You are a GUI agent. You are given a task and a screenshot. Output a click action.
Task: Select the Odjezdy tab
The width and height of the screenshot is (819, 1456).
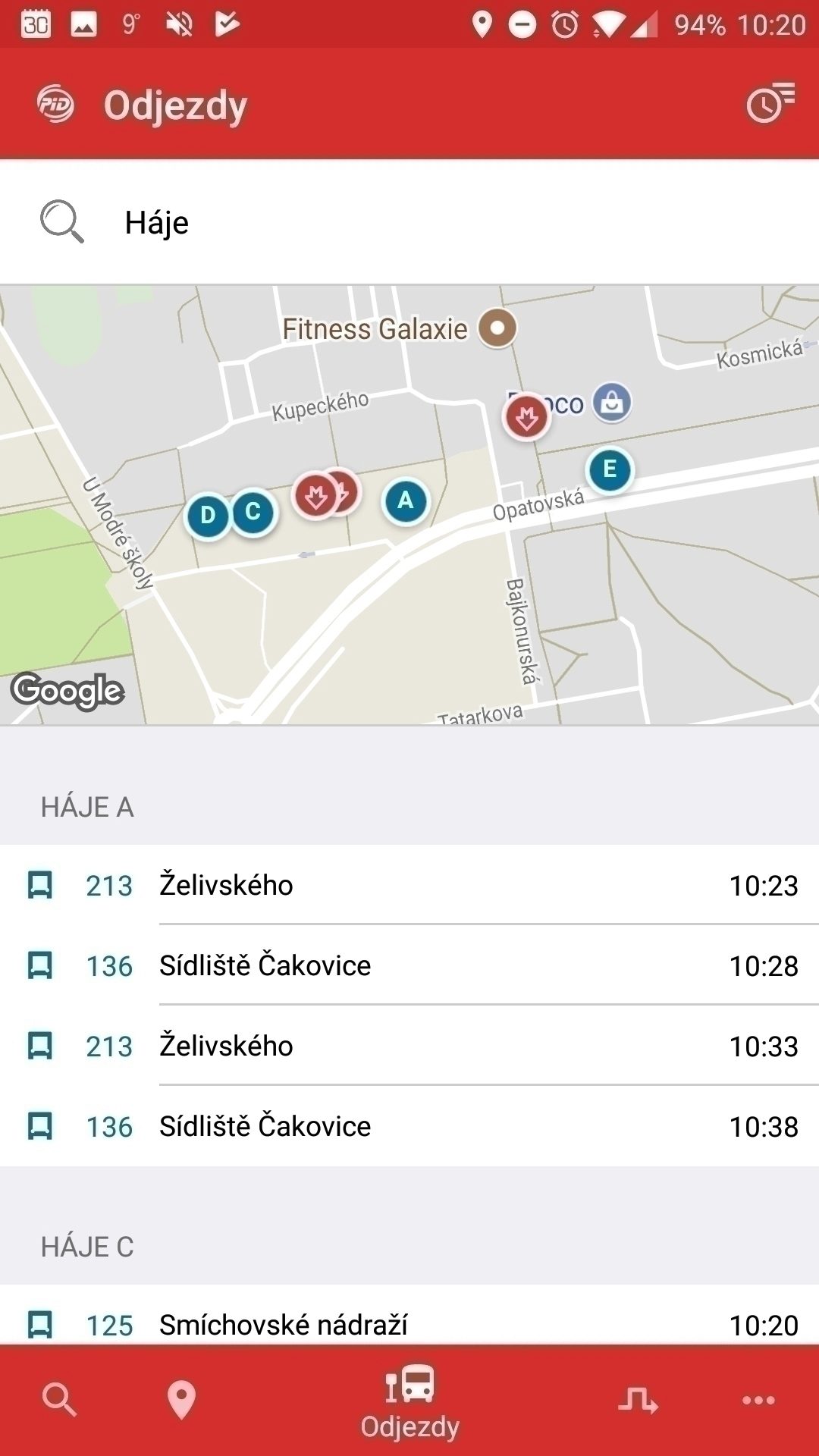[x=409, y=1401]
